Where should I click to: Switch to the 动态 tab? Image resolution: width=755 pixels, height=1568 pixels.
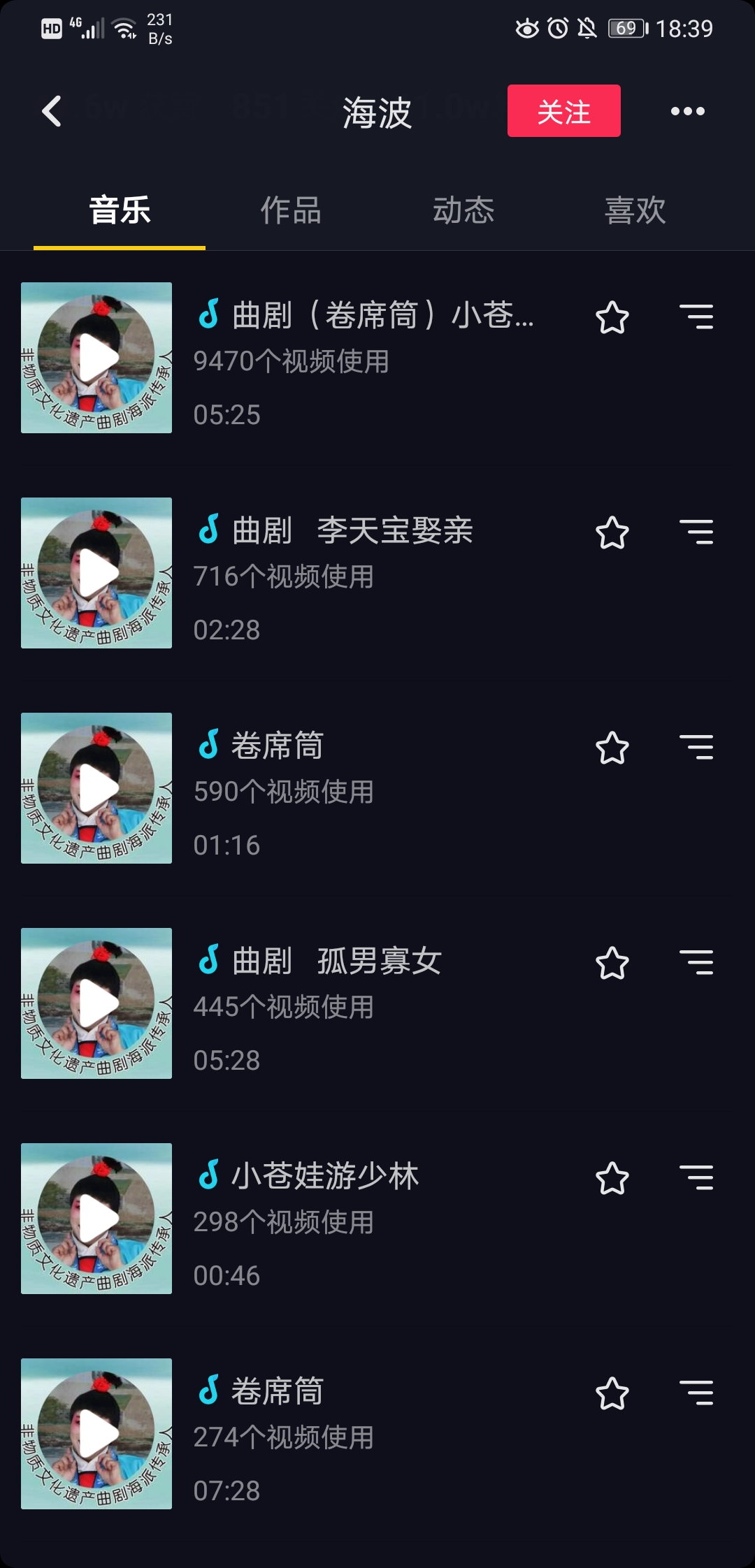coord(463,210)
